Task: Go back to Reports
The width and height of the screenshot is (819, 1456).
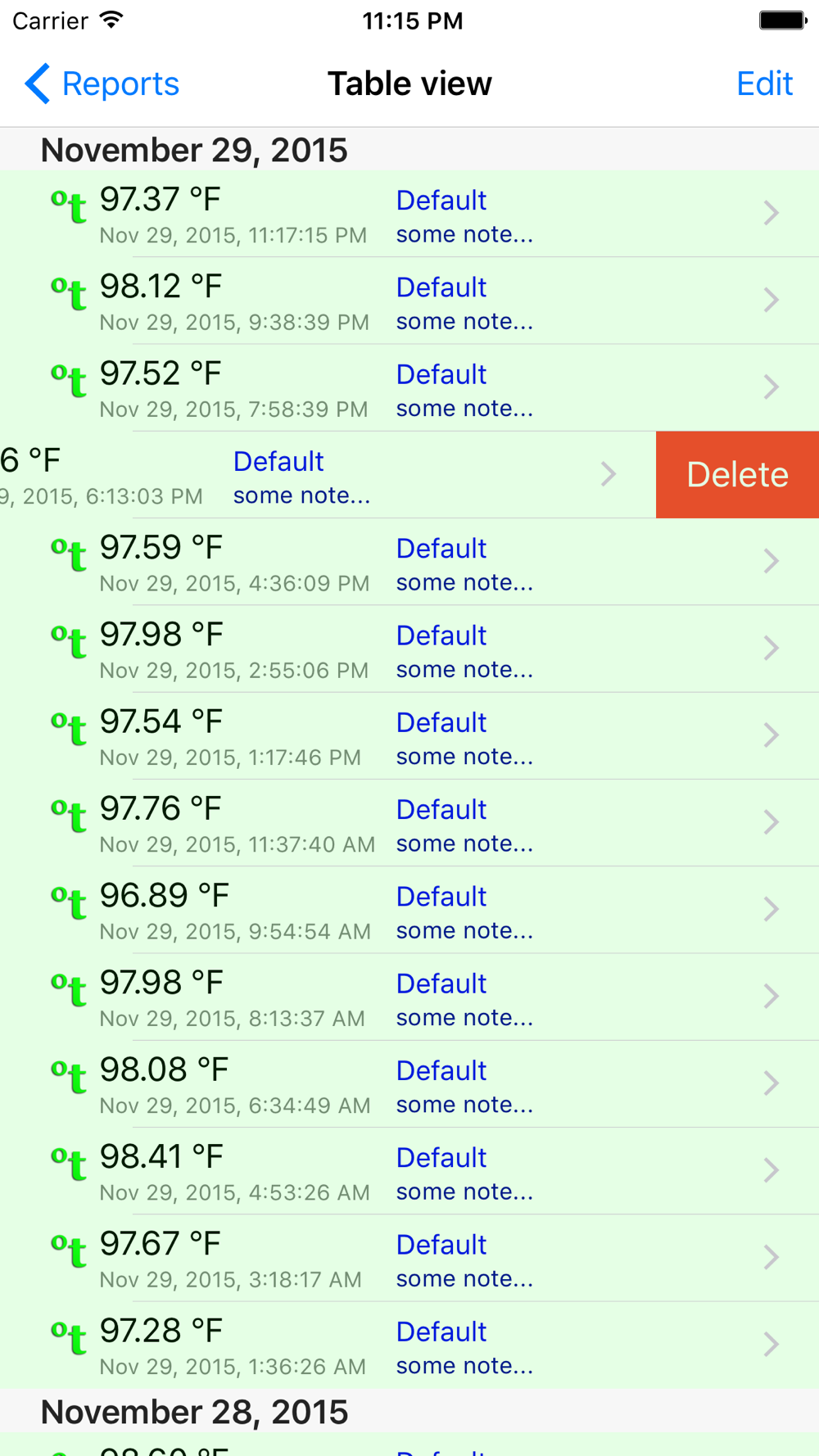Action: (x=102, y=84)
